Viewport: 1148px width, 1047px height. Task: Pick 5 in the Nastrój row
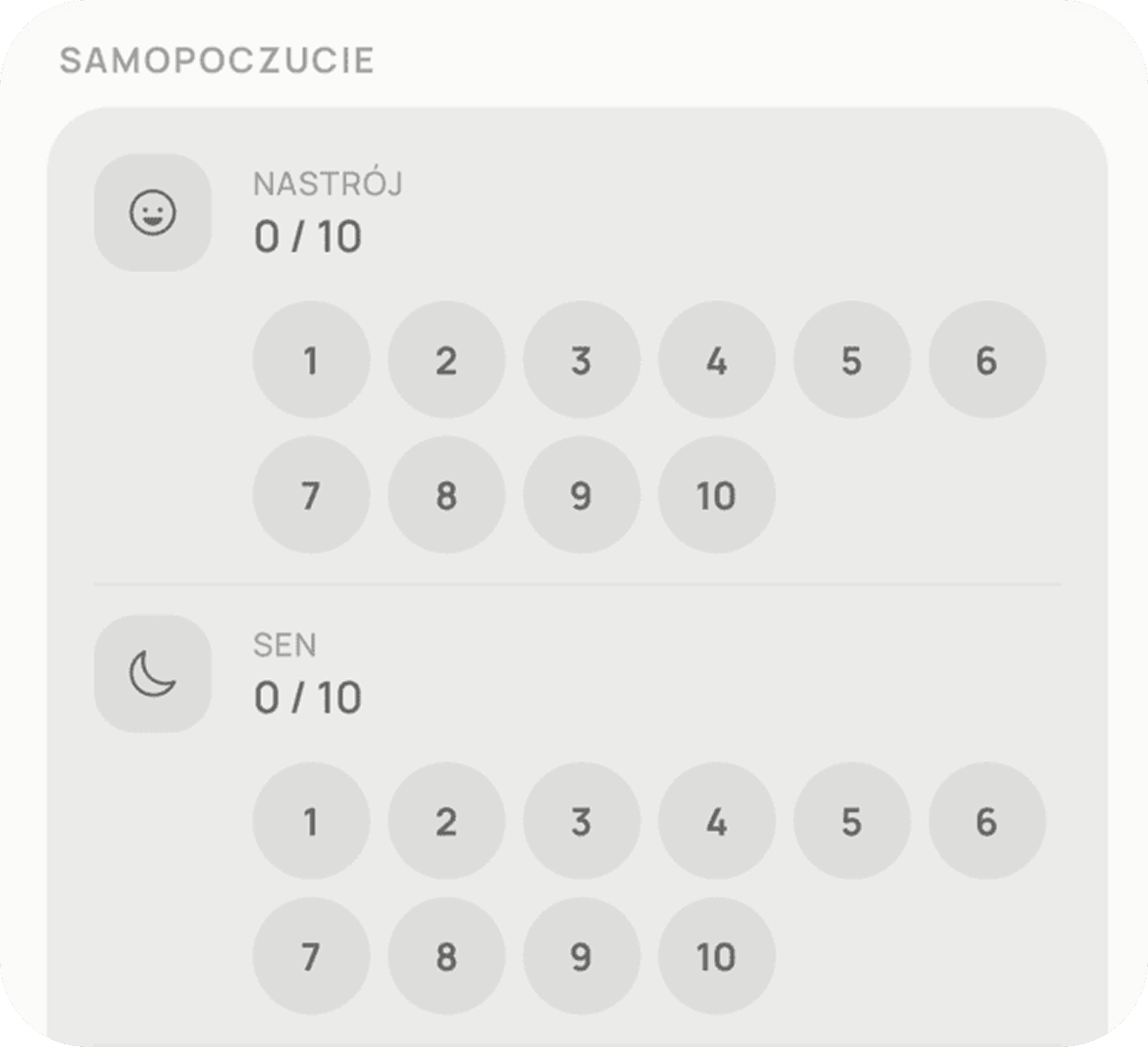(x=851, y=360)
